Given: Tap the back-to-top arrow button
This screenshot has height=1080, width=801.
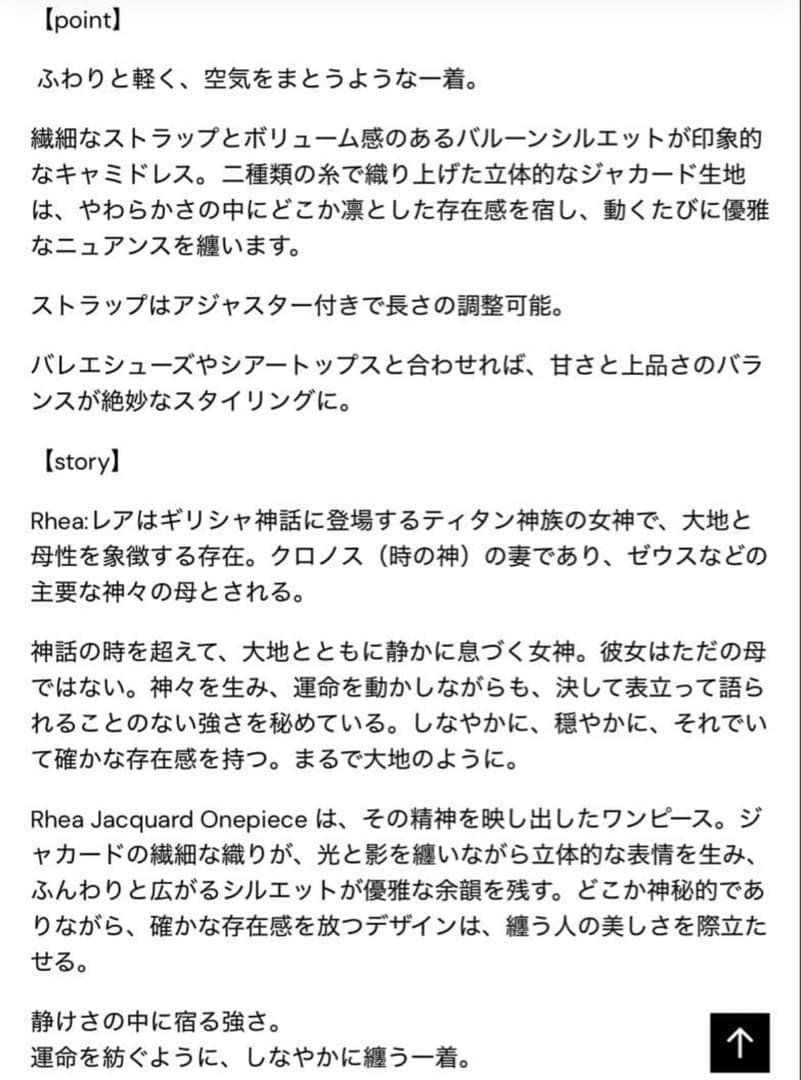Looking at the screenshot, I should pos(740,1042).
